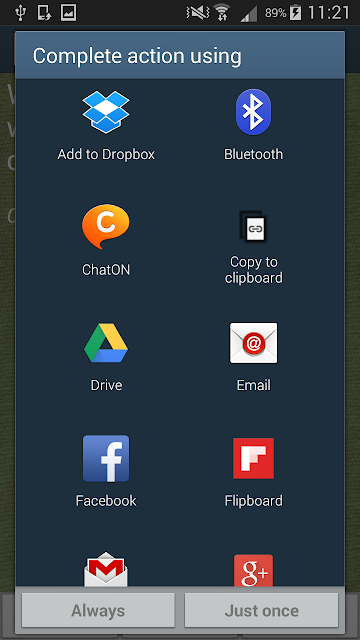This screenshot has width=360, height=640.
Task: Tap the Just once button
Action: point(261,610)
